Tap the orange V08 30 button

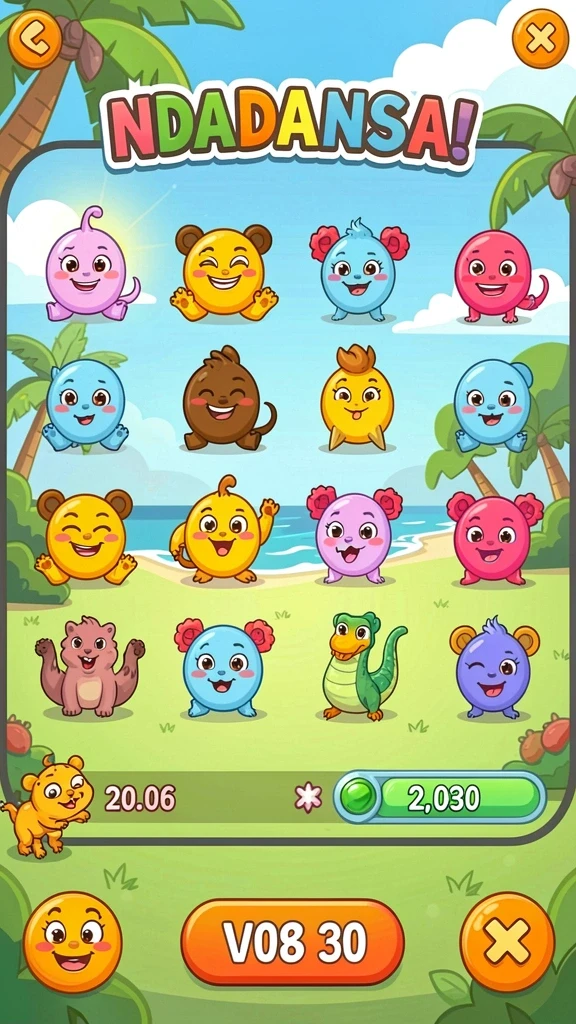pos(293,942)
